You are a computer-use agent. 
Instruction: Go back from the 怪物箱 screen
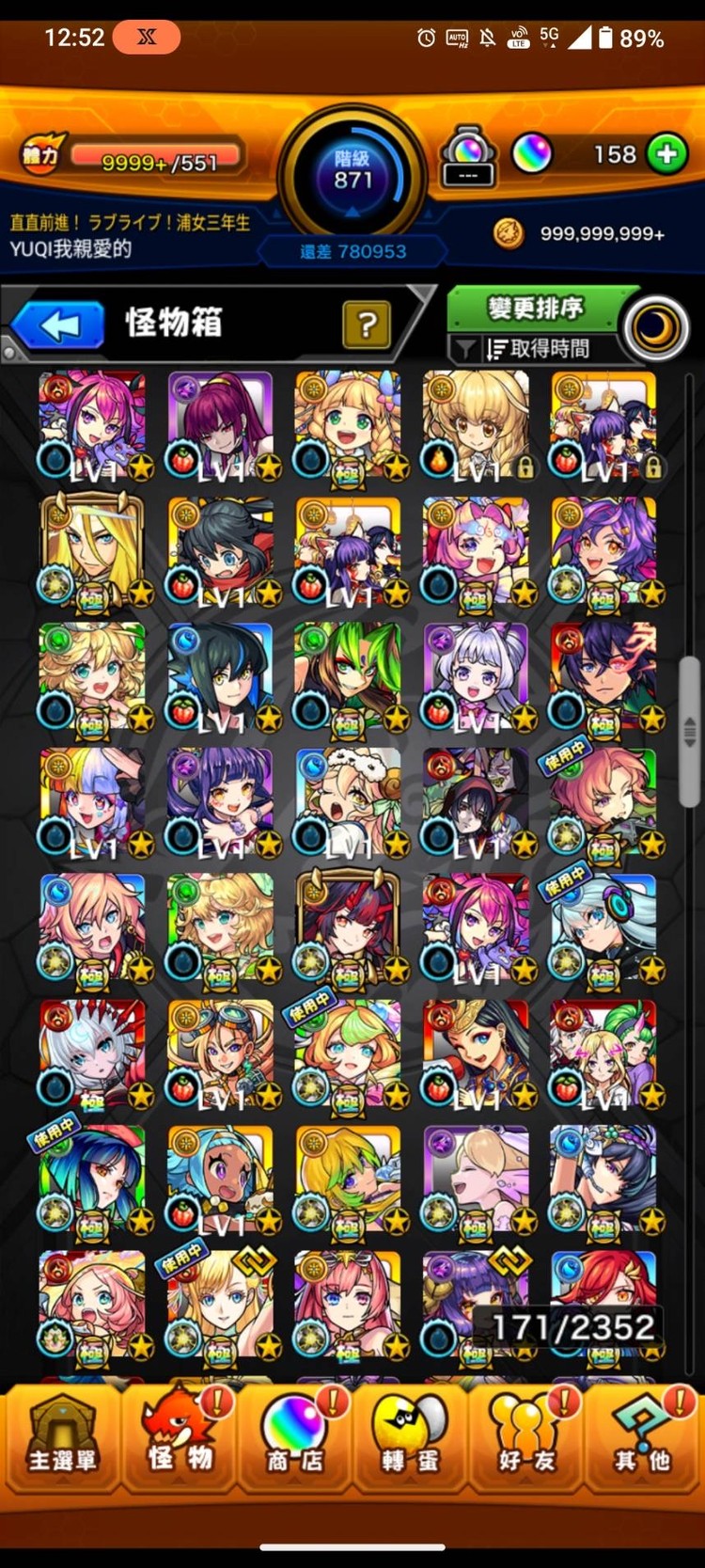59,326
